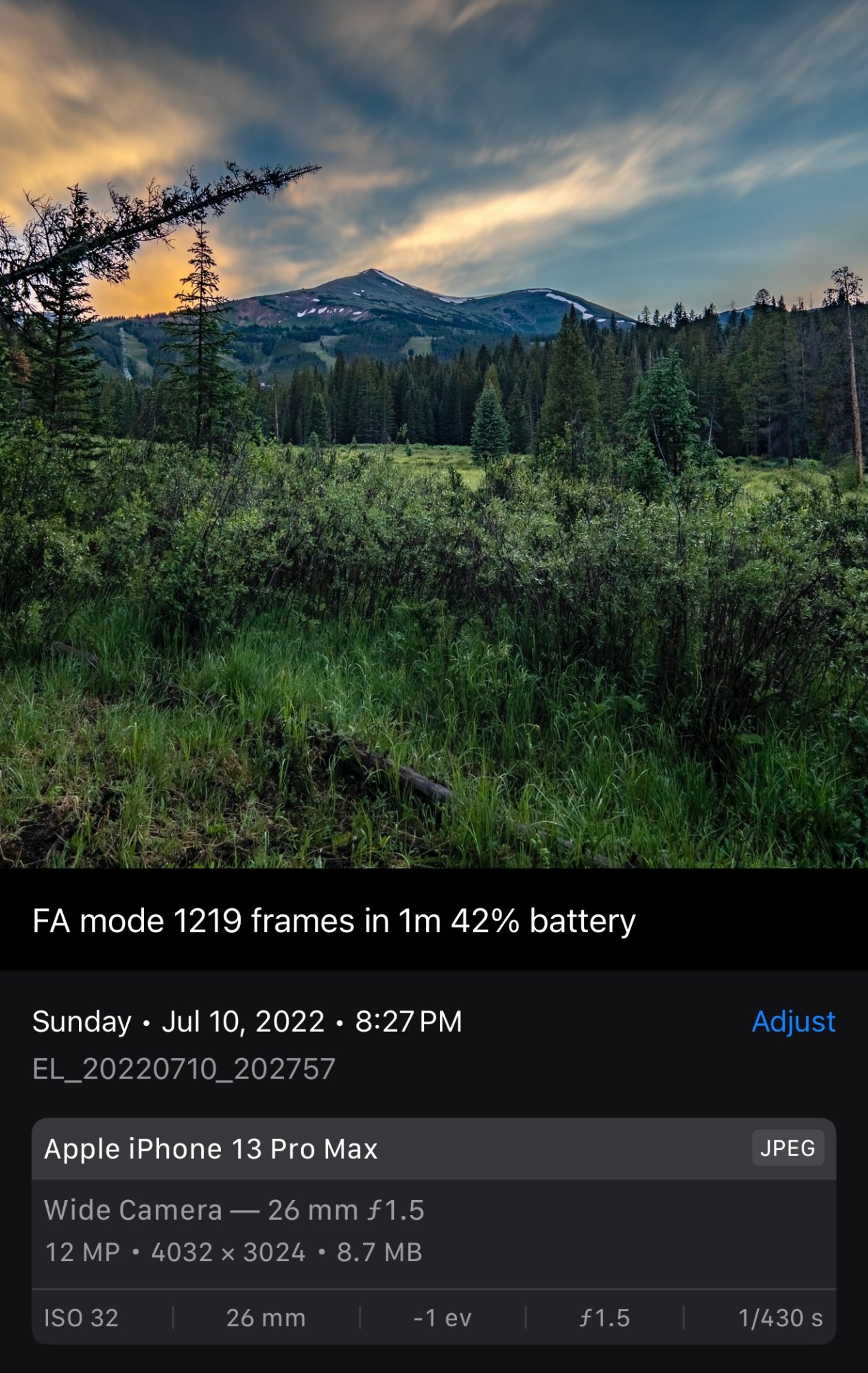Image resolution: width=868 pixels, height=1373 pixels.
Task: Click the Apple iPhone 13 Pro Max row
Action: click(x=211, y=1149)
